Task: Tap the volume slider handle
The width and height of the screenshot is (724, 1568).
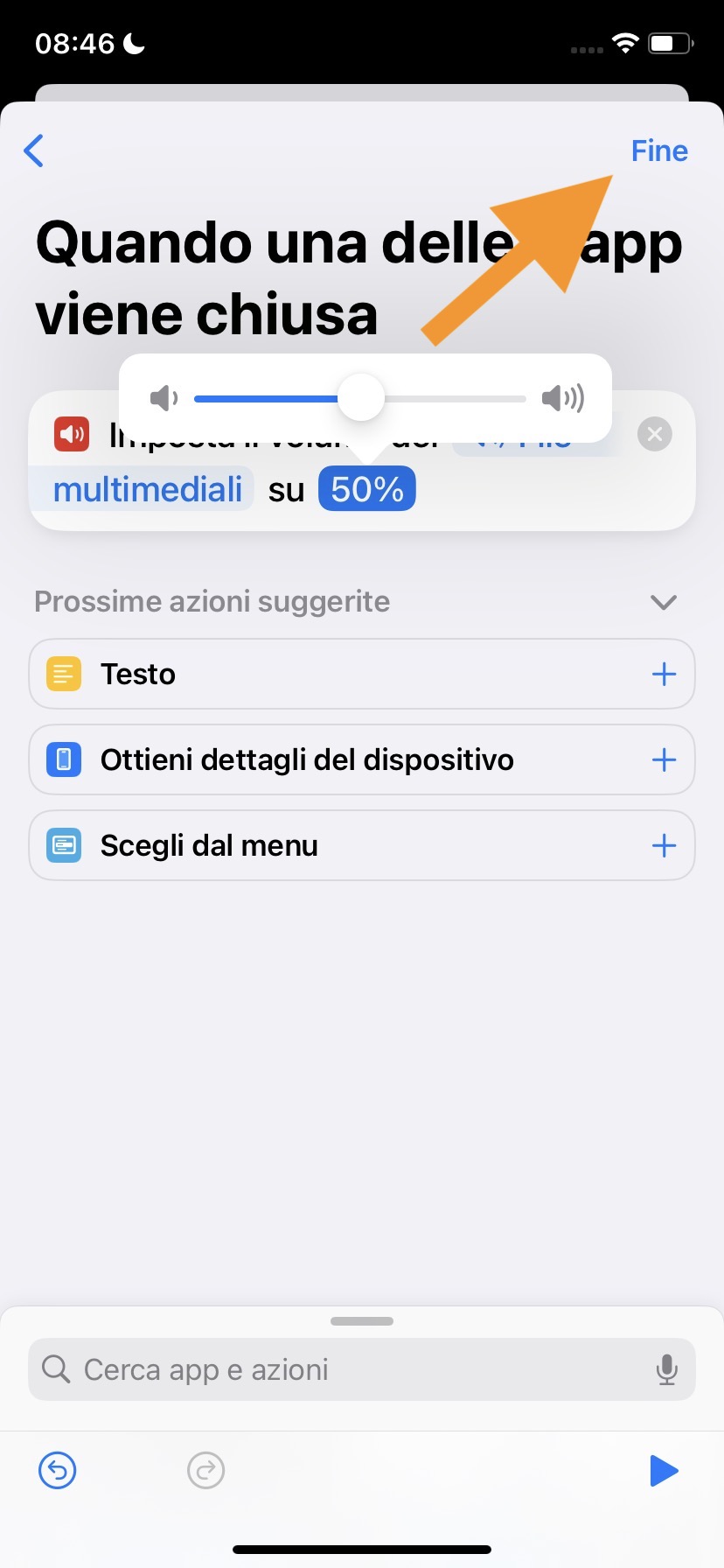Action: point(361,398)
